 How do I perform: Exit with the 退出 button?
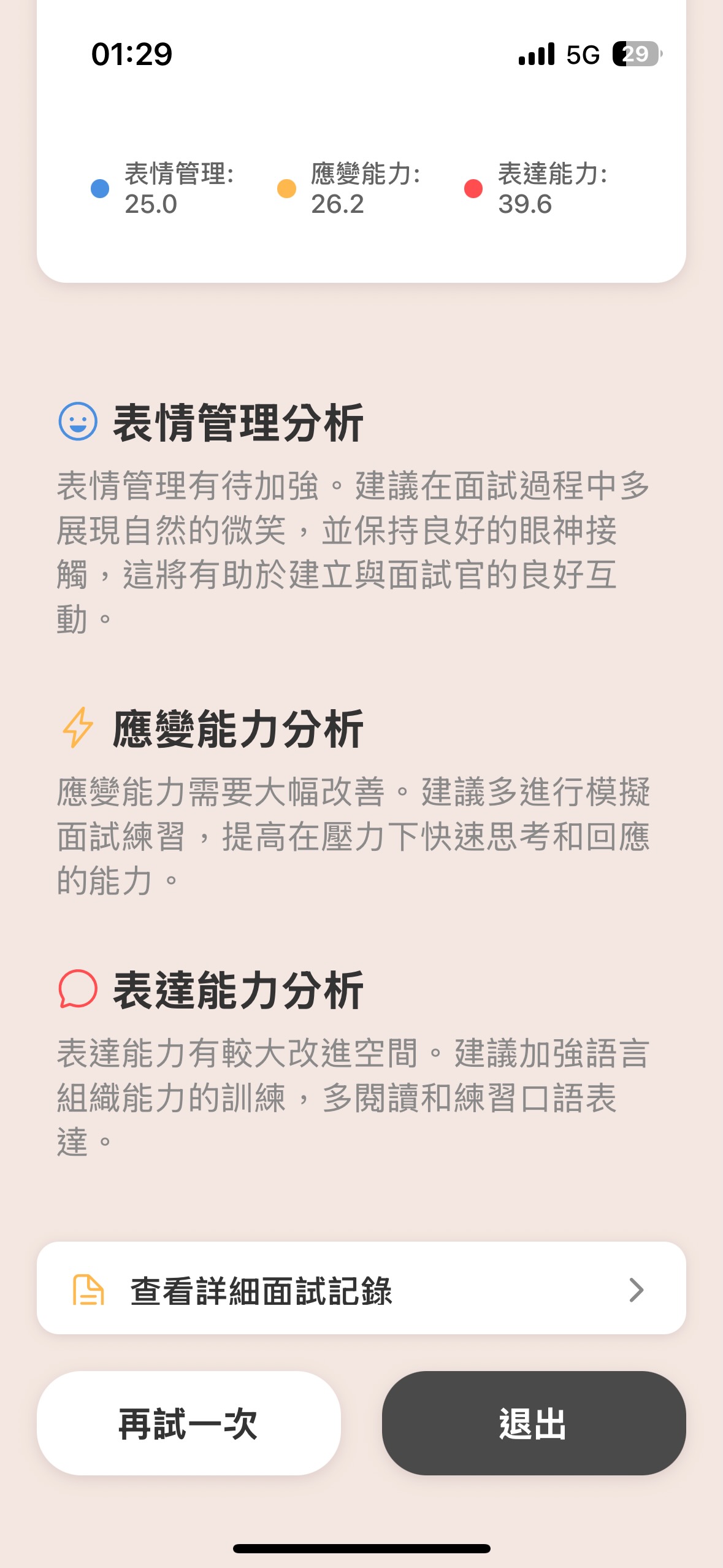click(x=534, y=1423)
